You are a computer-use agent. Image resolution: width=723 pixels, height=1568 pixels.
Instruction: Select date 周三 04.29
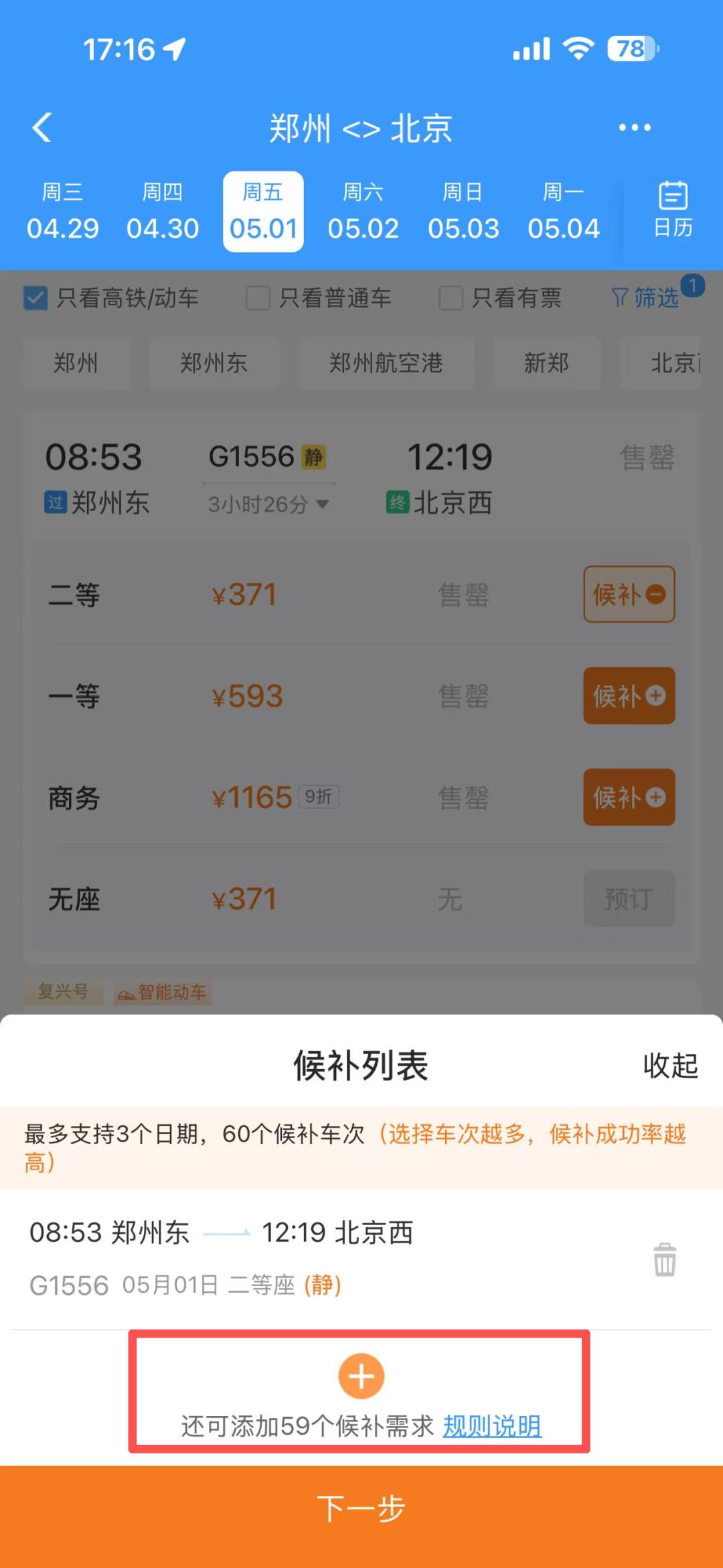62,212
